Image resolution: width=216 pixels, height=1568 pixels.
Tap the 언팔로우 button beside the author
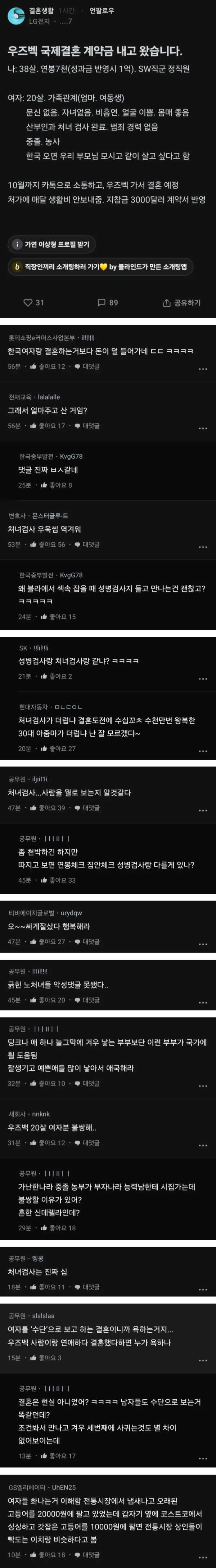(x=101, y=10)
